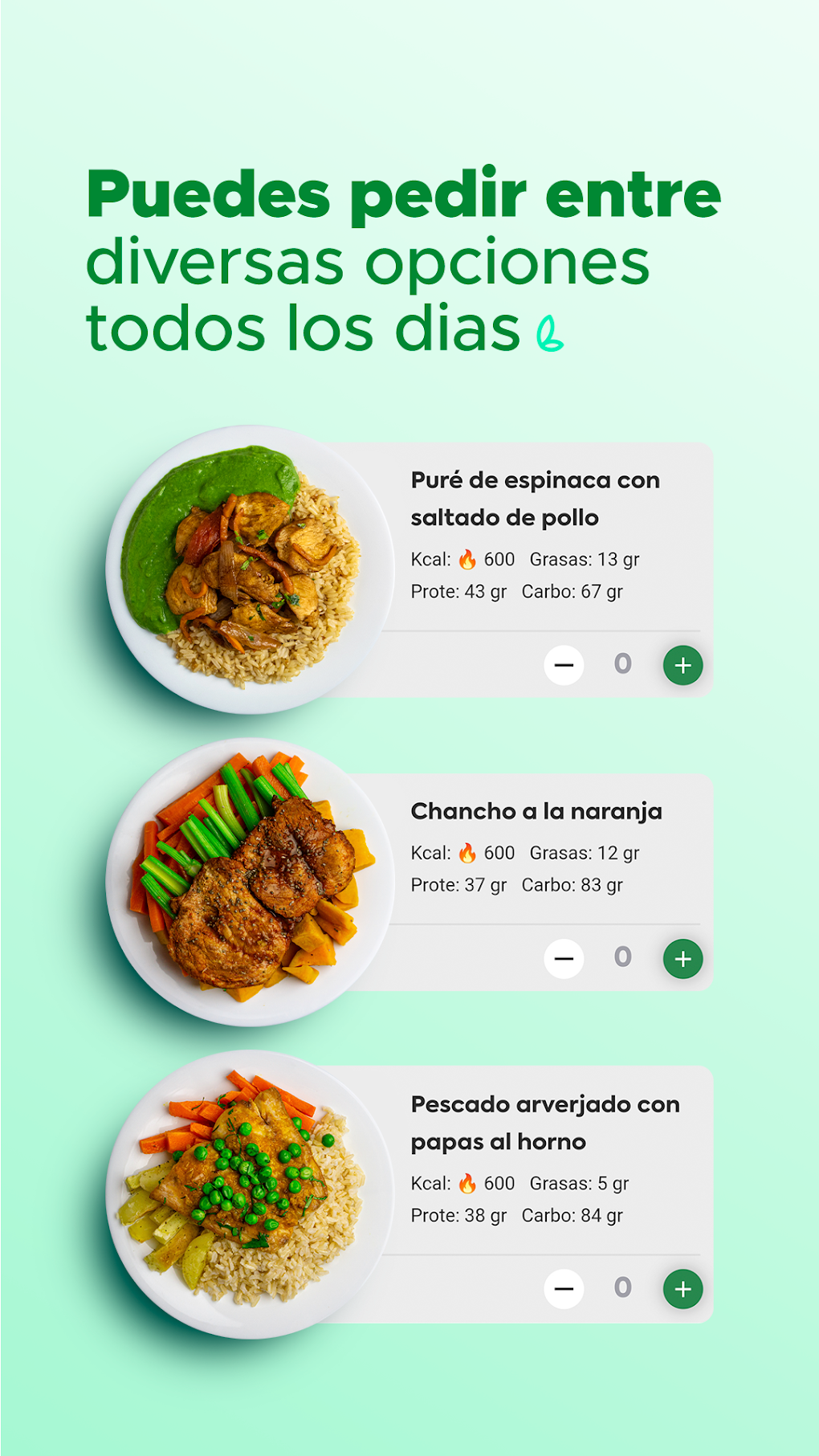Screen dimensions: 819x1456
Task: Increase Puré de espinaca quantity to one
Action: pyautogui.click(x=682, y=664)
